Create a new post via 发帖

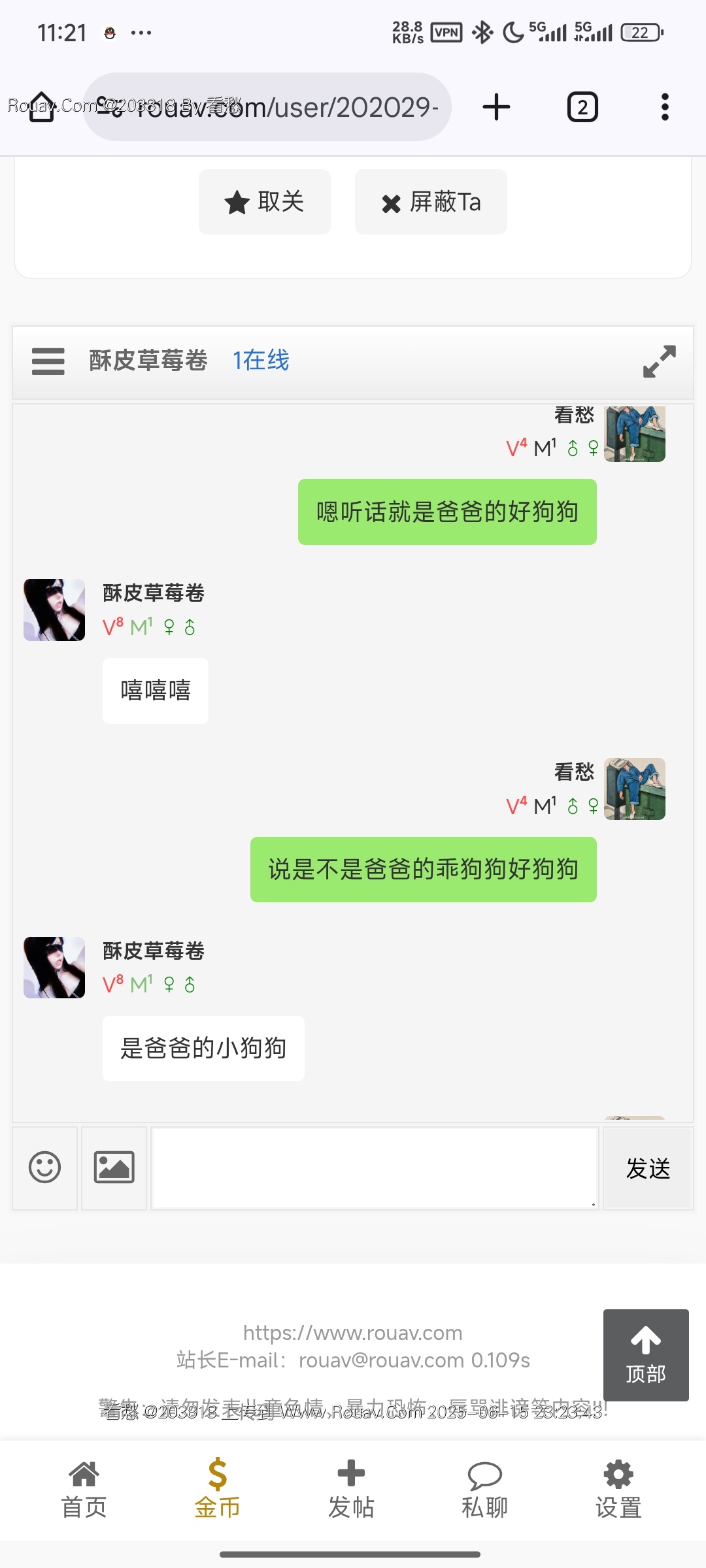click(351, 1490)
